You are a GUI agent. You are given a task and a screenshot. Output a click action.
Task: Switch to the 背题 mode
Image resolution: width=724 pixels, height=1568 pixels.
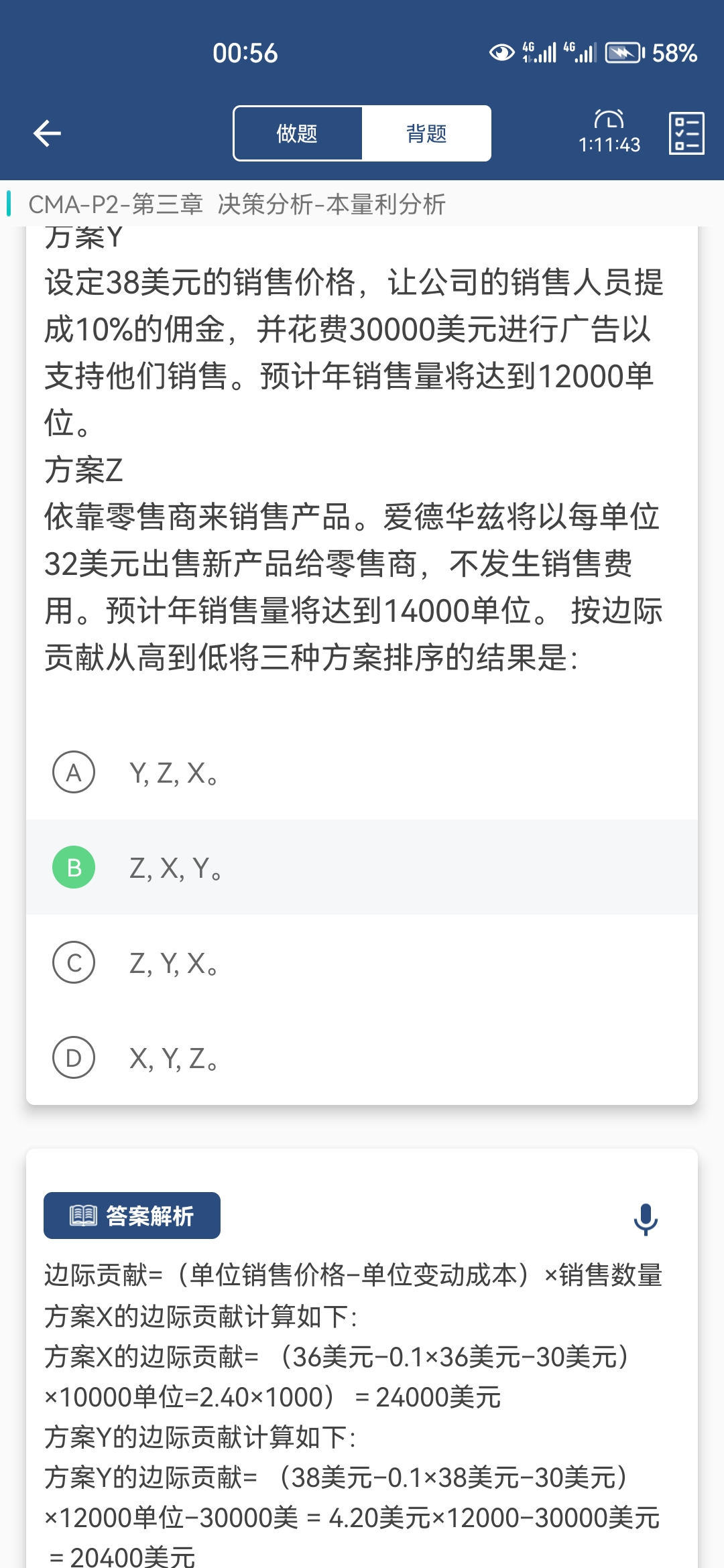click(x=426, y=133)
